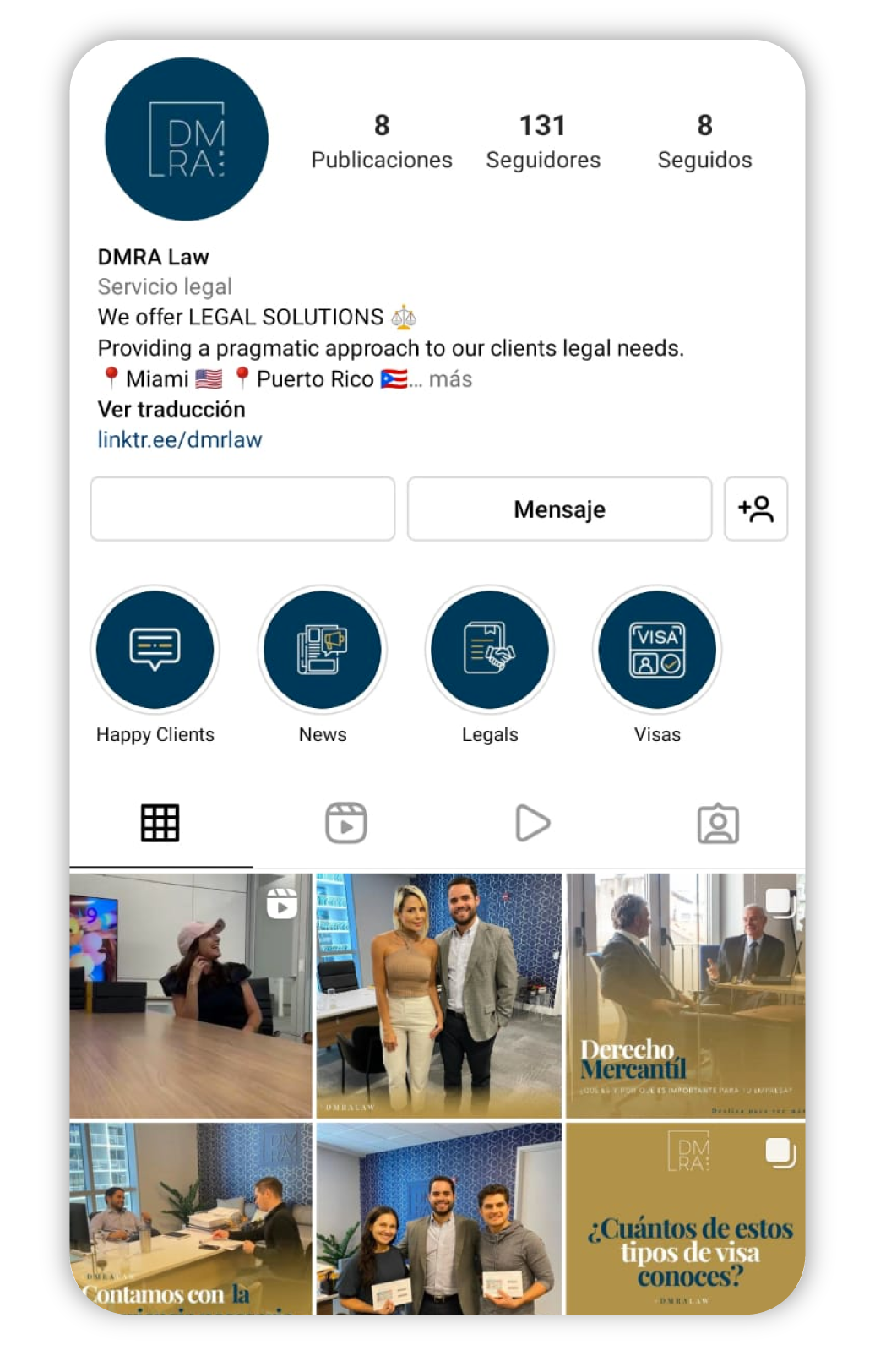Open the News highlight
875x1372 pixels.
pos(322,651)
